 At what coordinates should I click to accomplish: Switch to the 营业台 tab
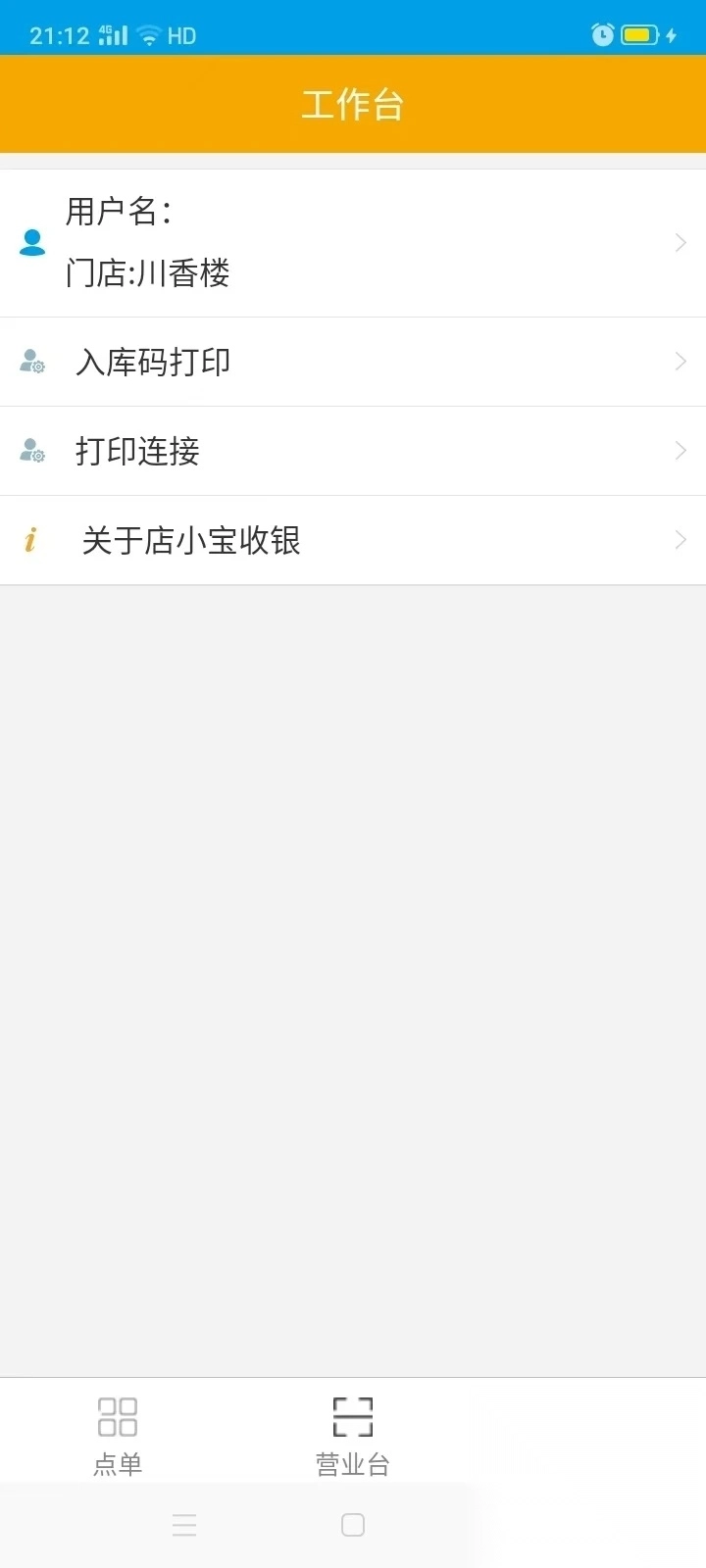pos(352,1433)
